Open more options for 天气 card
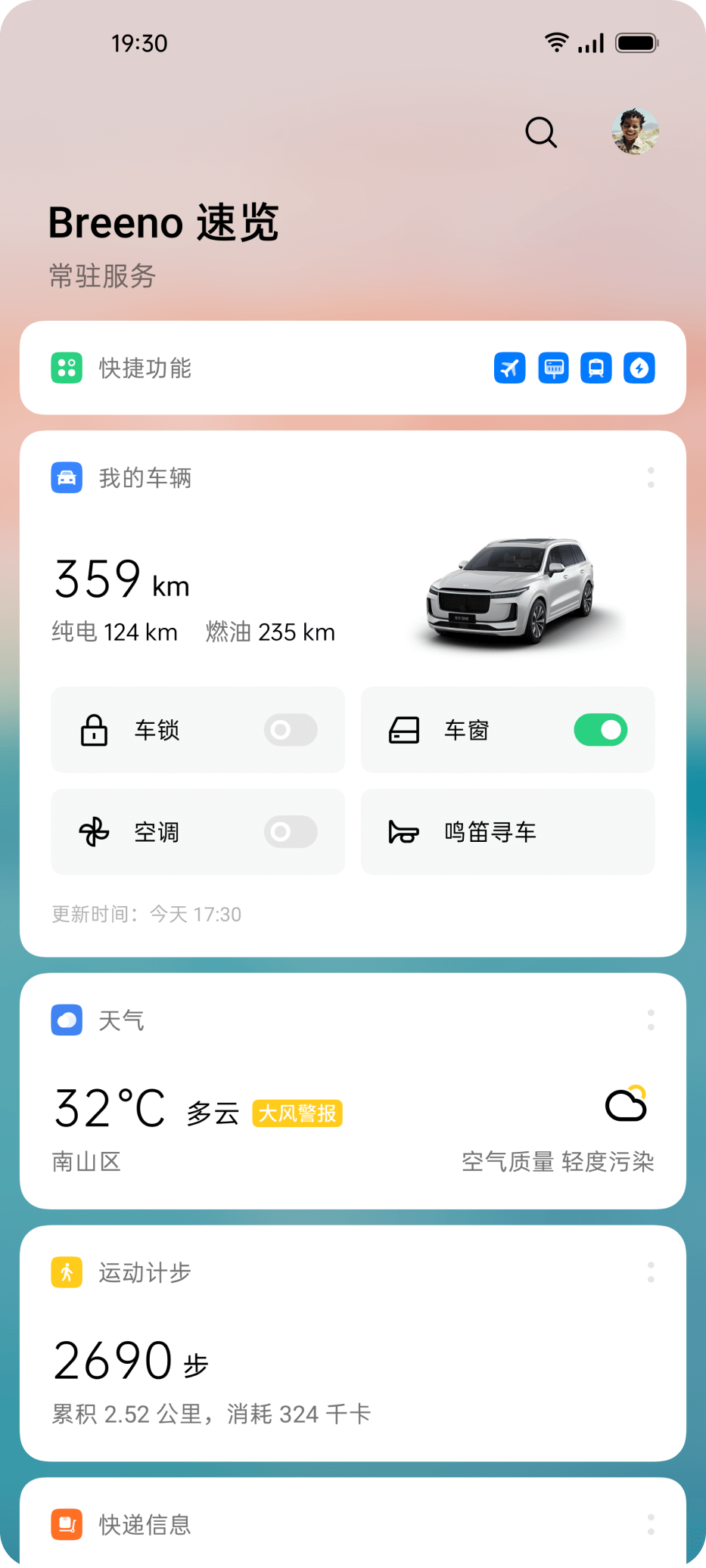 coord(651,1020)
